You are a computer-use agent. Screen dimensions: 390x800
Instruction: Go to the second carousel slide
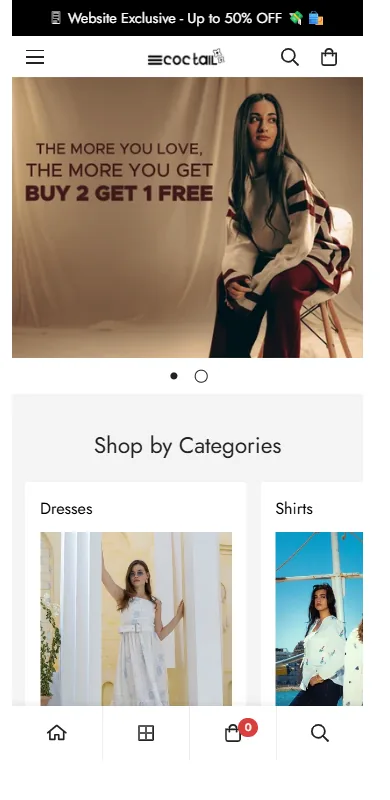(x=201, y=377)
